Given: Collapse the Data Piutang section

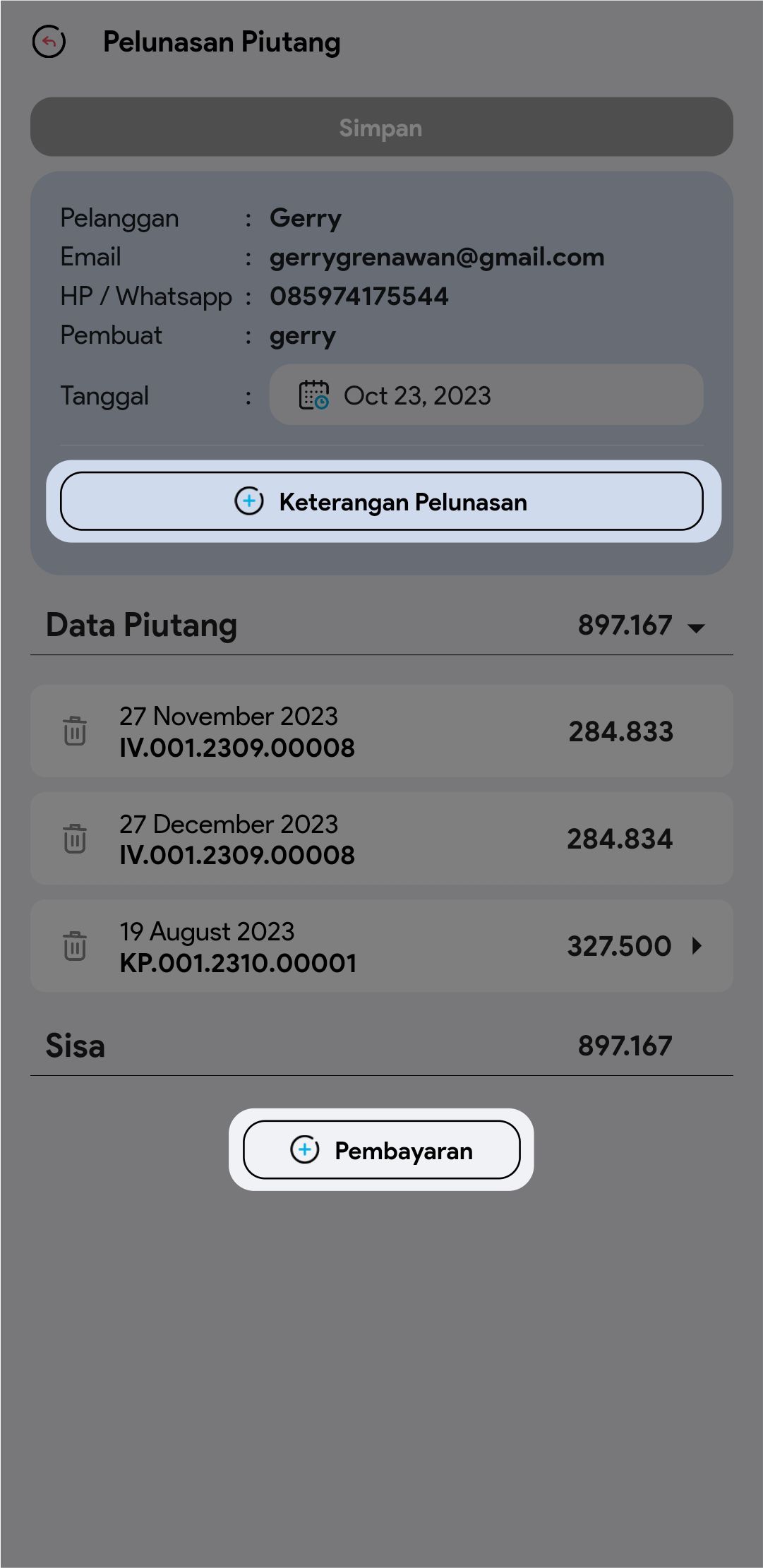Looking at the screenshot, I should click(x=696, y=628).
